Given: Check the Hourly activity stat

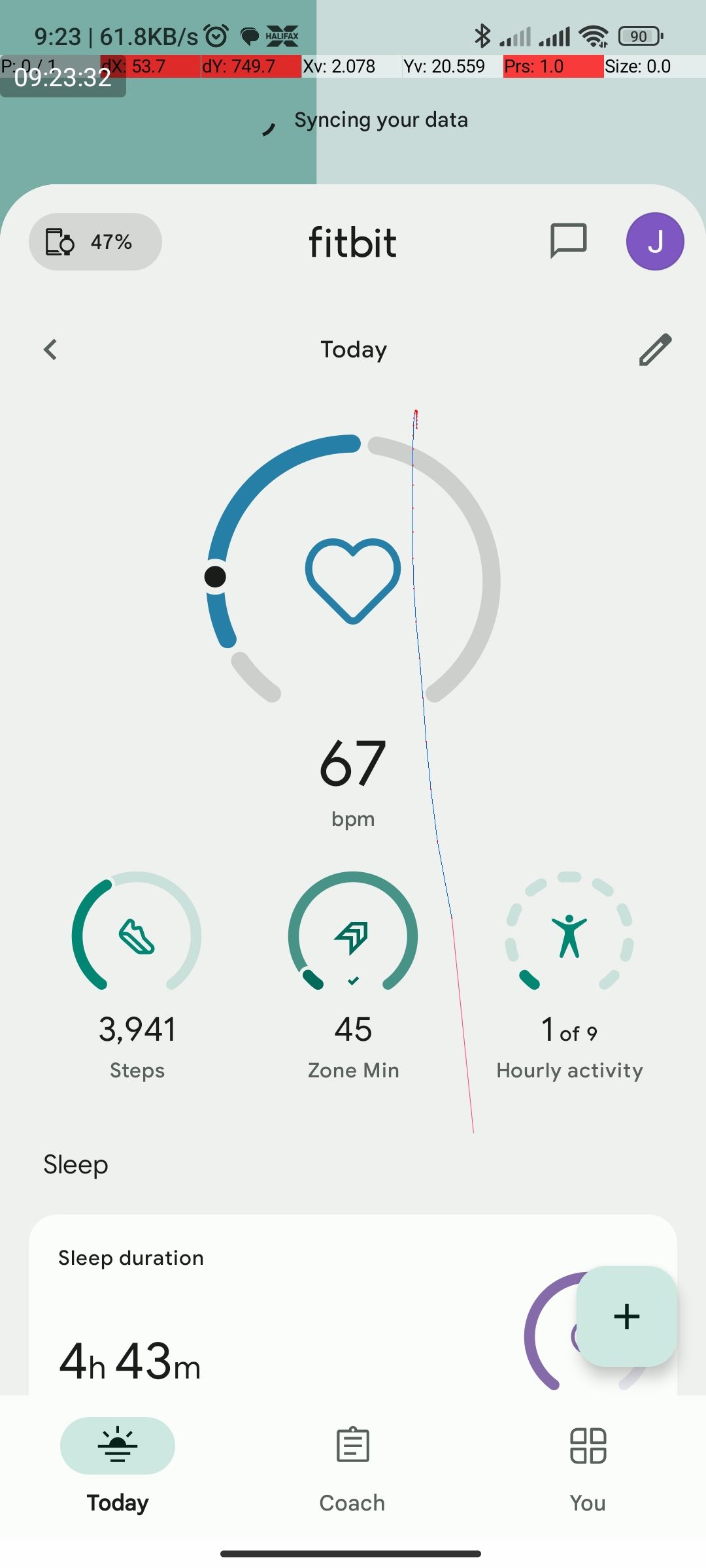Looking at the screenshot, I should point(569,973).
